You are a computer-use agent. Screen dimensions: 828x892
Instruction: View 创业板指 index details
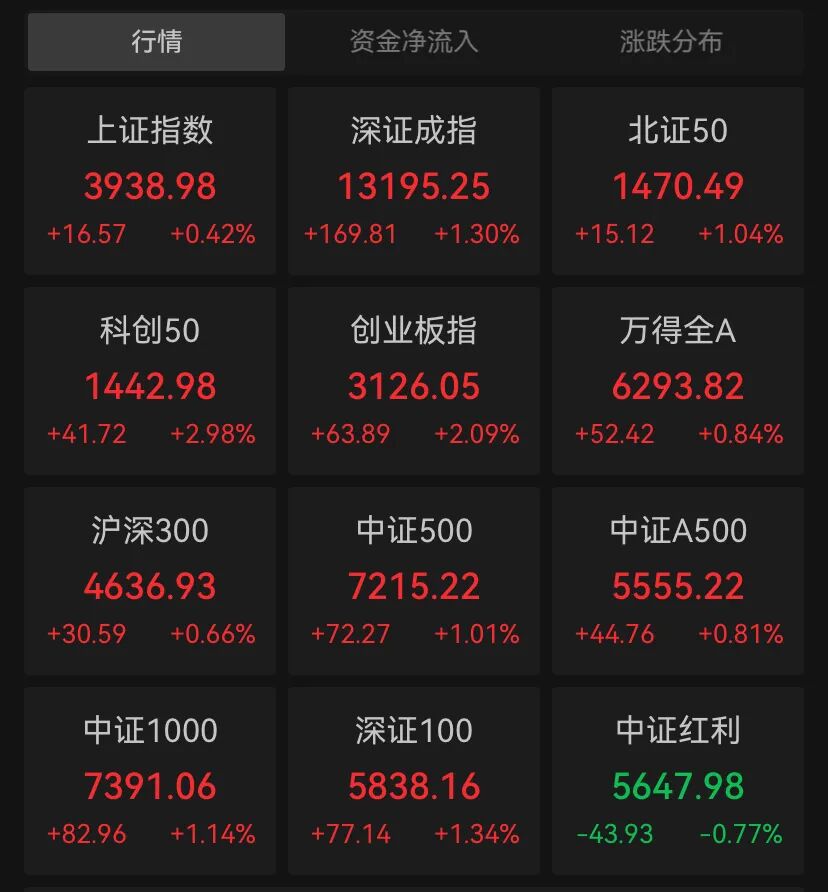tap(414, 381)
